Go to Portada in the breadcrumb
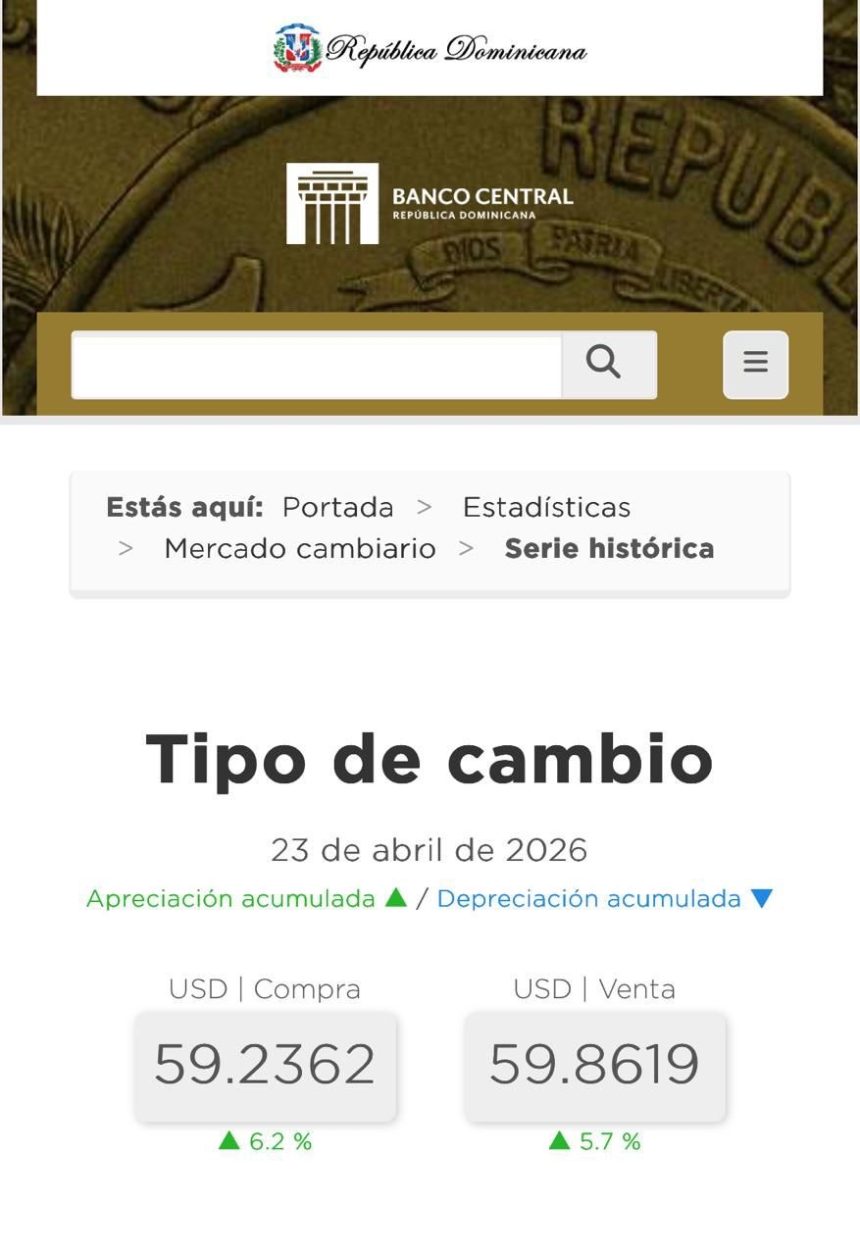The image size is (860, 1255). pyautogui.click(x=338, y=508)
